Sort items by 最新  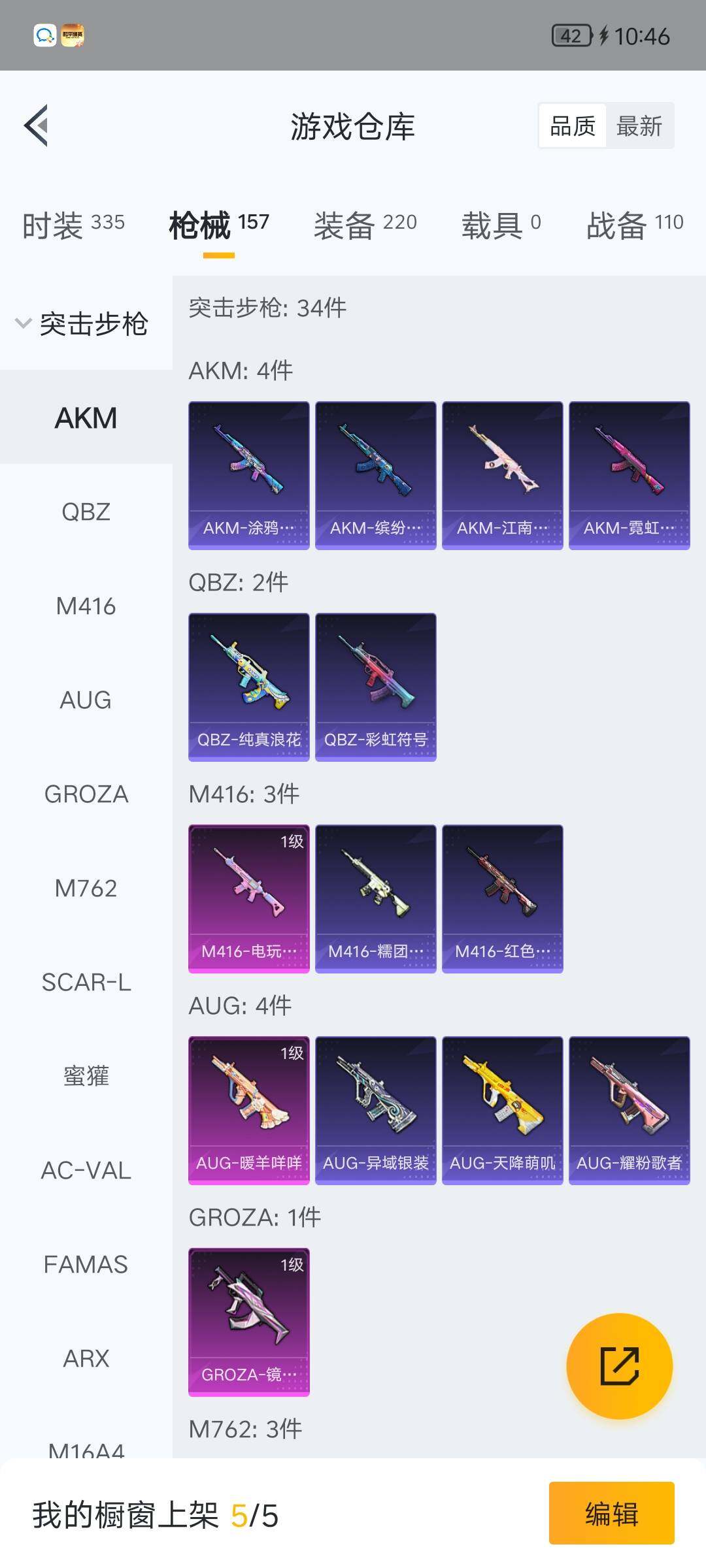tap(639, 126)
